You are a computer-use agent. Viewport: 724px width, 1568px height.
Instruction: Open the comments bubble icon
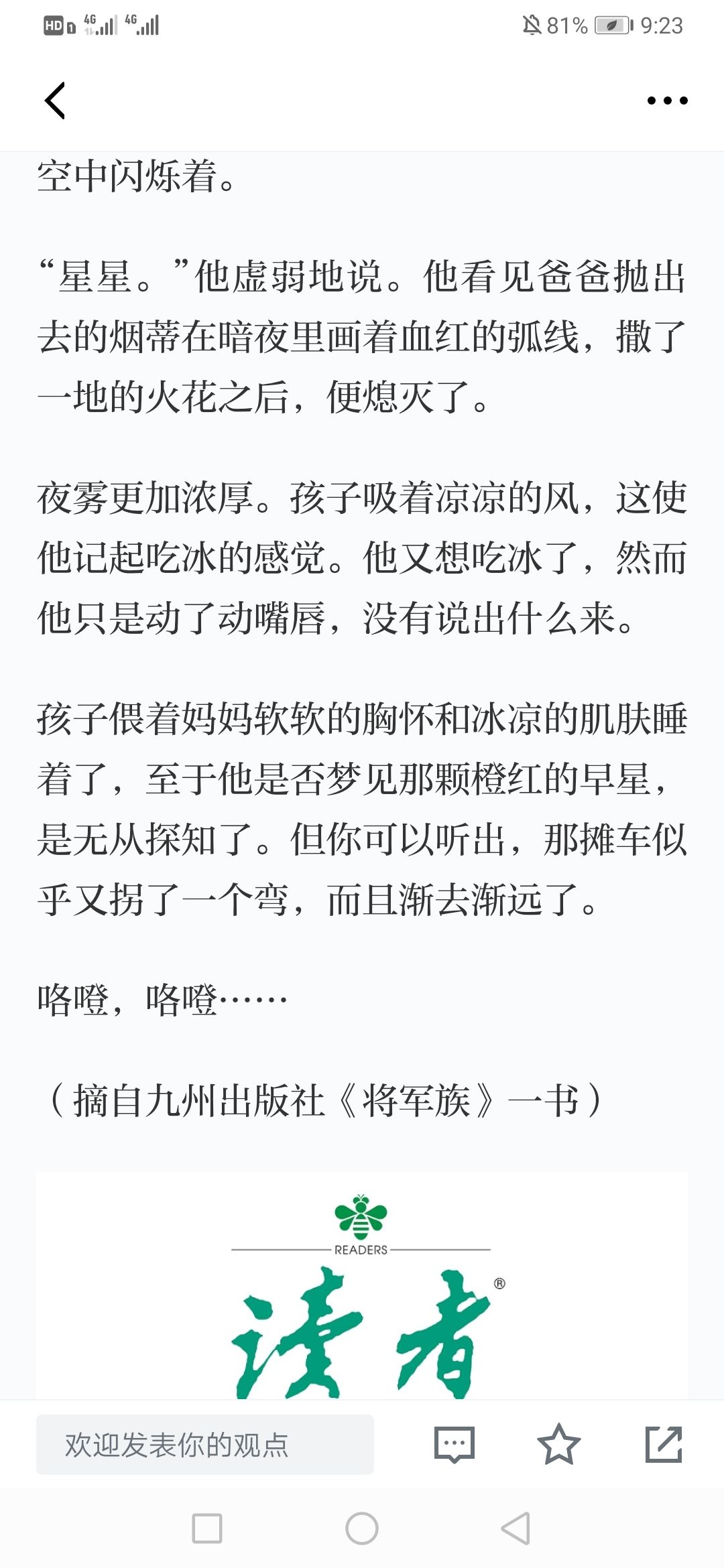[x=455, y=1445]
